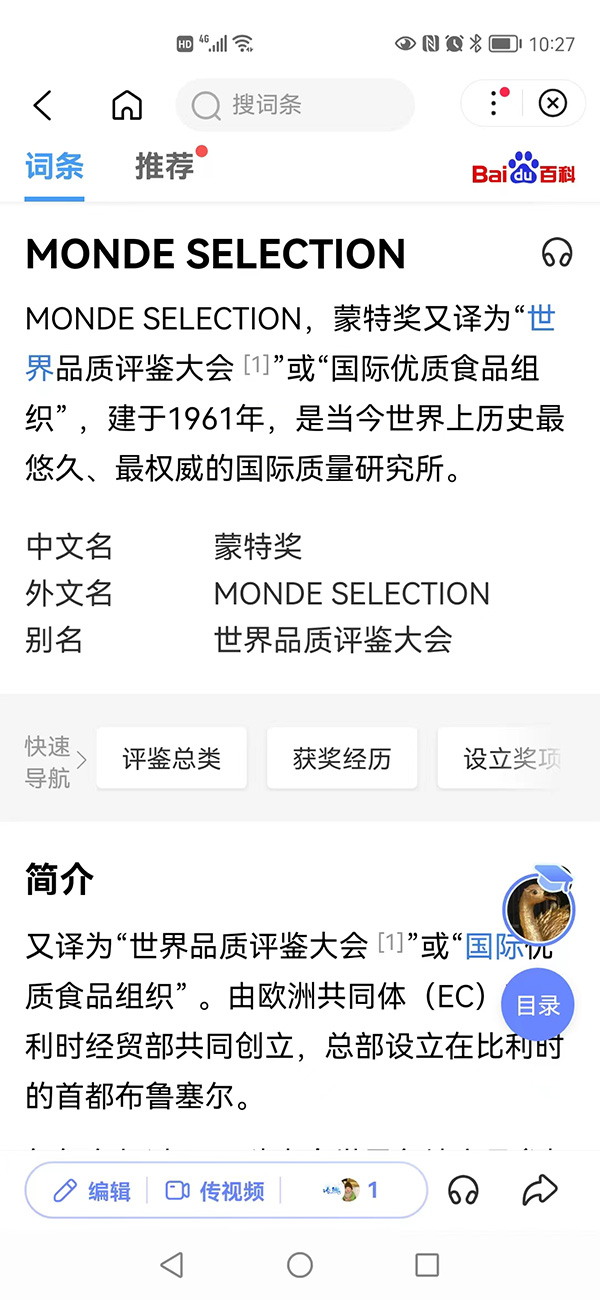Edit this entry via 编辑
Viewport: 600px width, 1300px height.
[x=93, y=1190]
